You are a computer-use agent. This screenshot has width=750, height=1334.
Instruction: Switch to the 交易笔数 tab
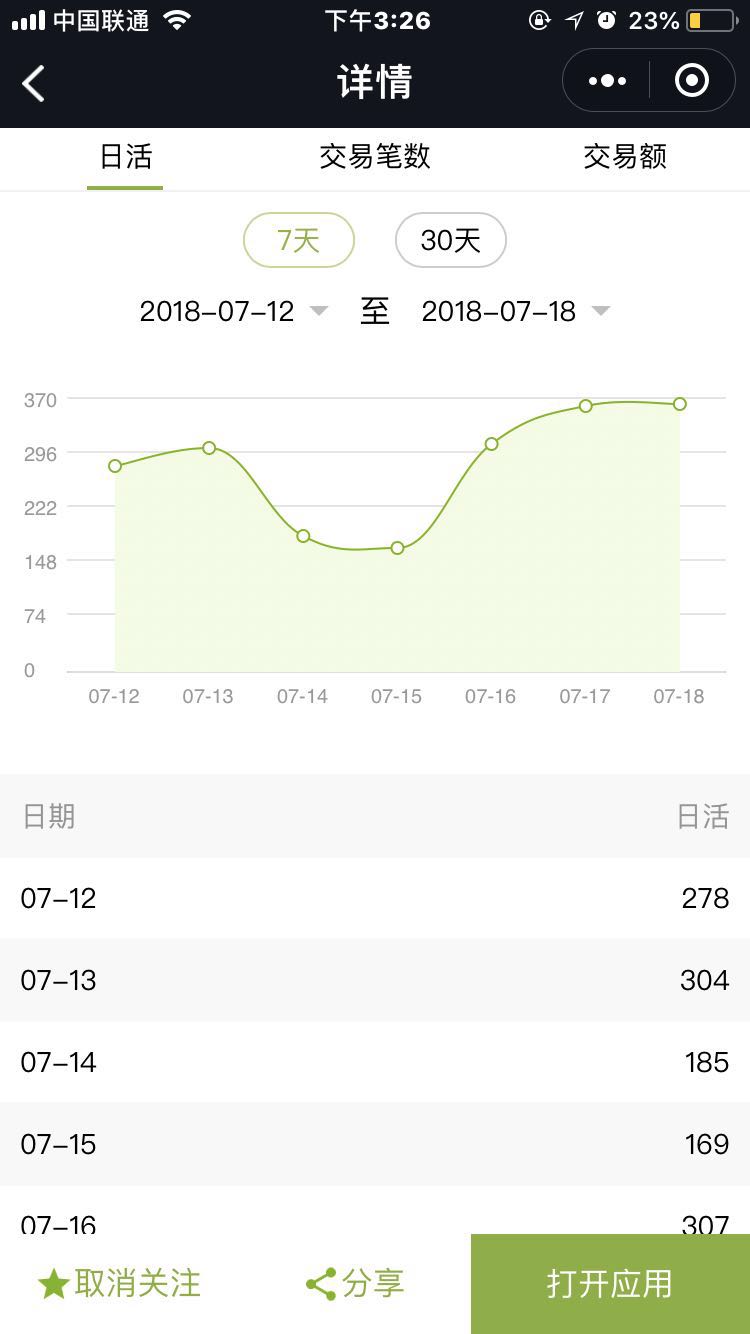pos(375,157)
